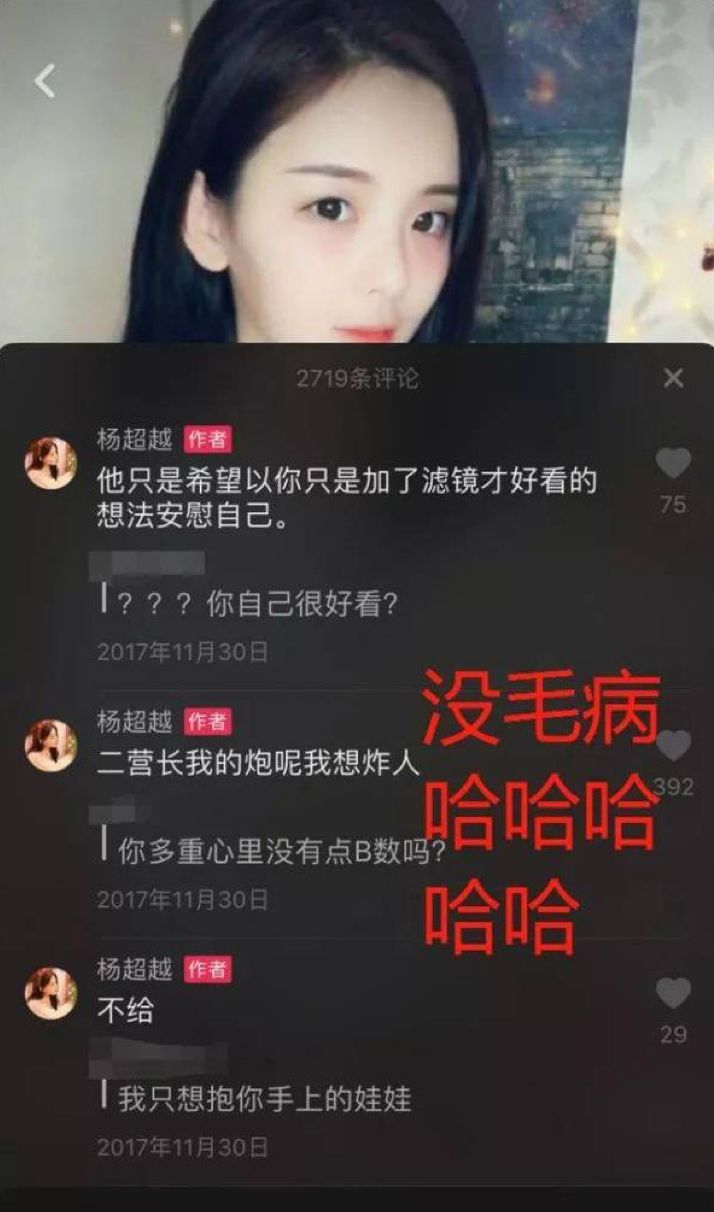
Task: Open 杨超越's avatar beside the 滤镜 comment
Action: [x=50, y=463]
